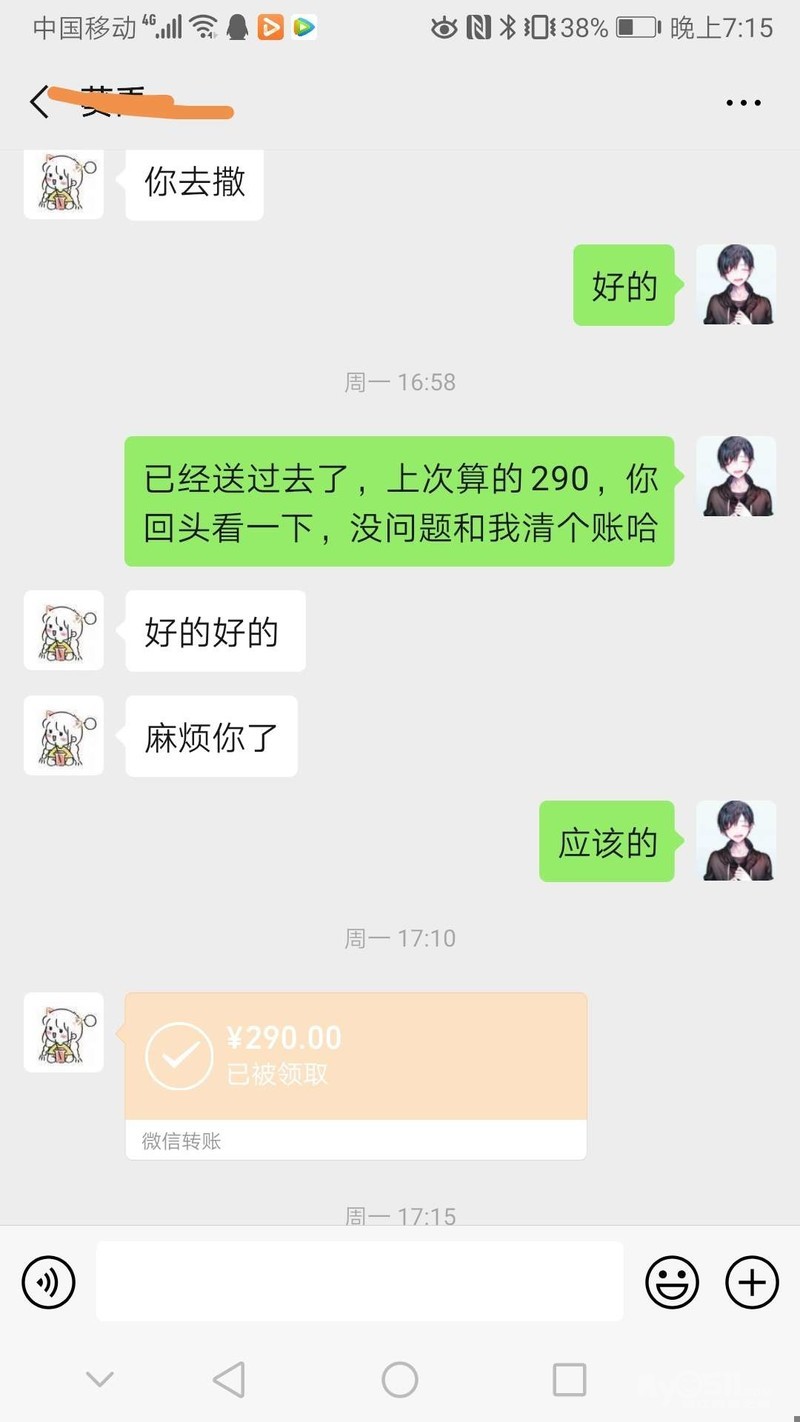This screenshot has height=1422, width=800.
Task: Open the emoji picker
Action: [x=672, y=1281]
